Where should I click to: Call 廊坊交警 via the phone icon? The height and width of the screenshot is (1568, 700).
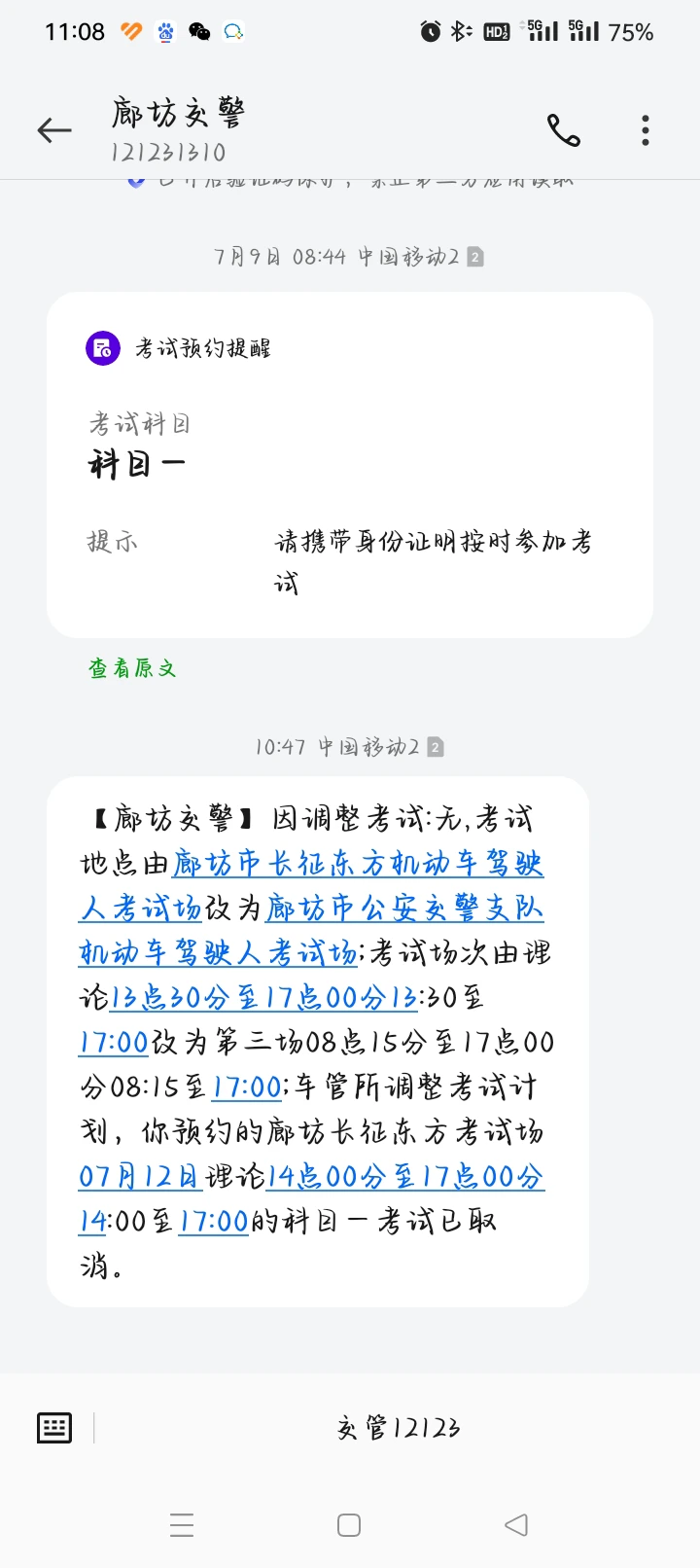pos(564,130)
